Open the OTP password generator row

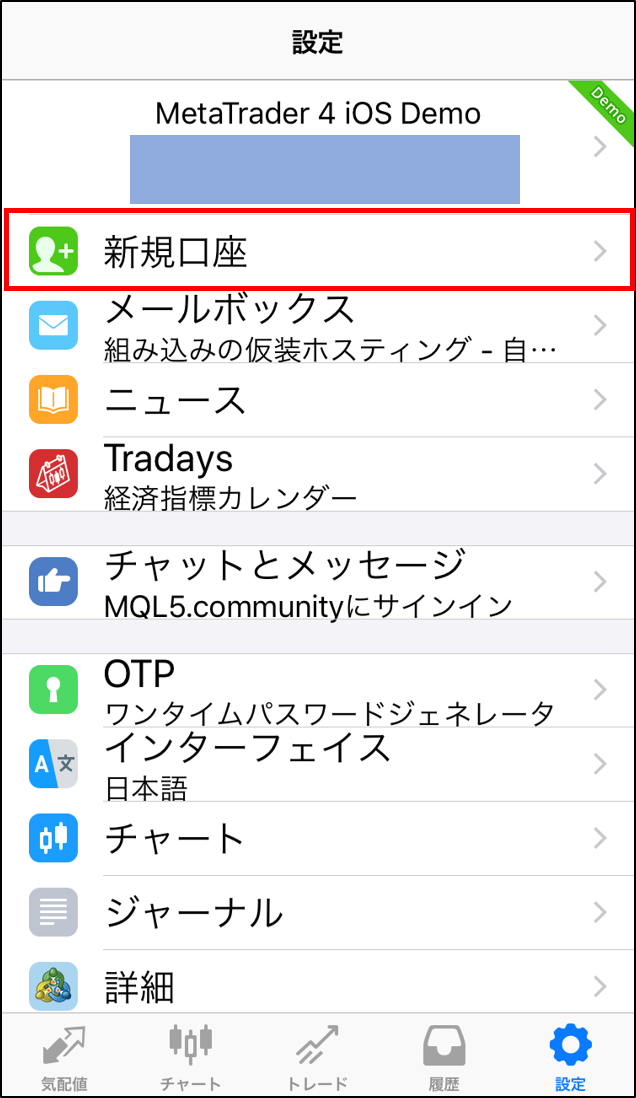click(x=318, y=690)
